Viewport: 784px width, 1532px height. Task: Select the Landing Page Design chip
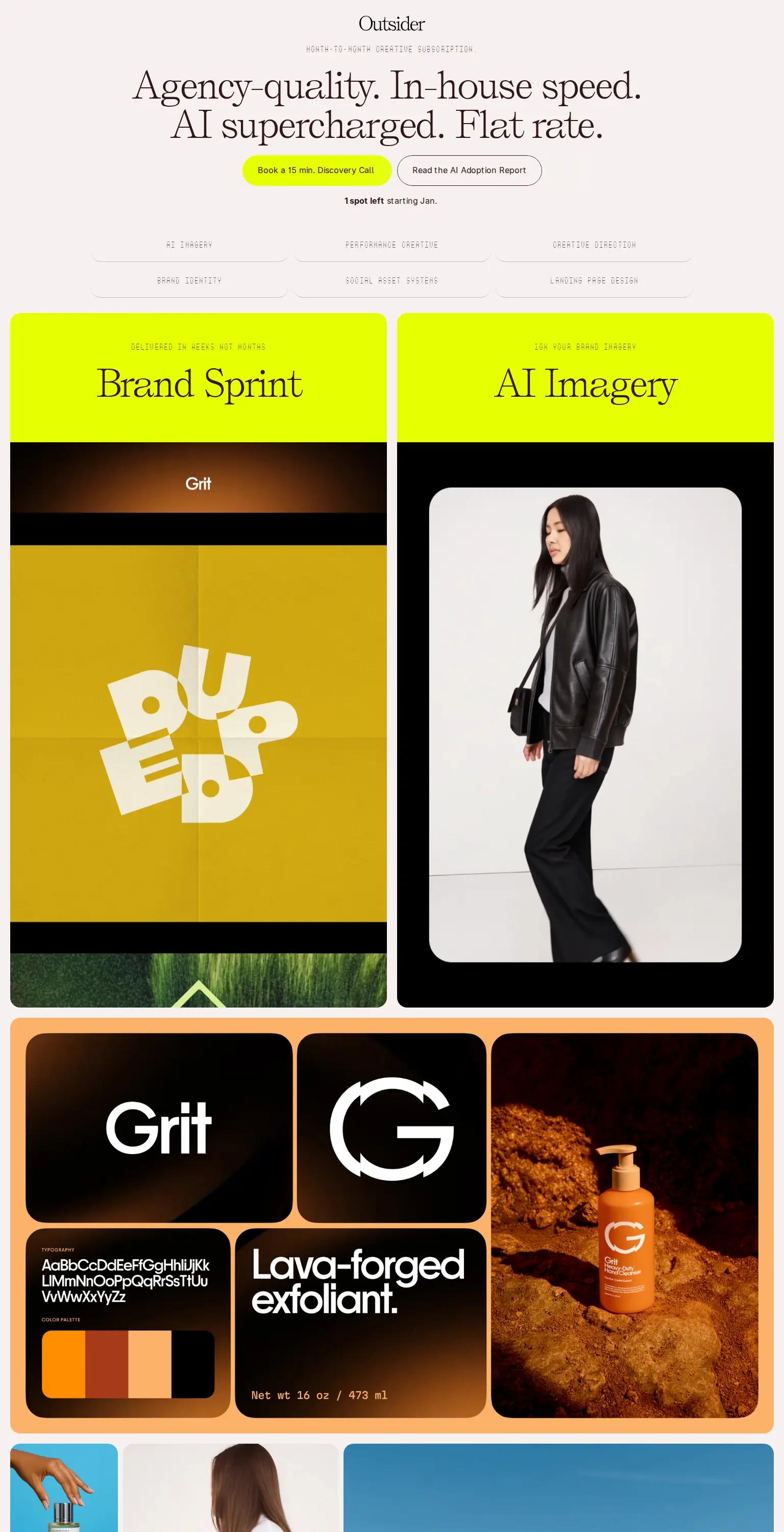594,281
